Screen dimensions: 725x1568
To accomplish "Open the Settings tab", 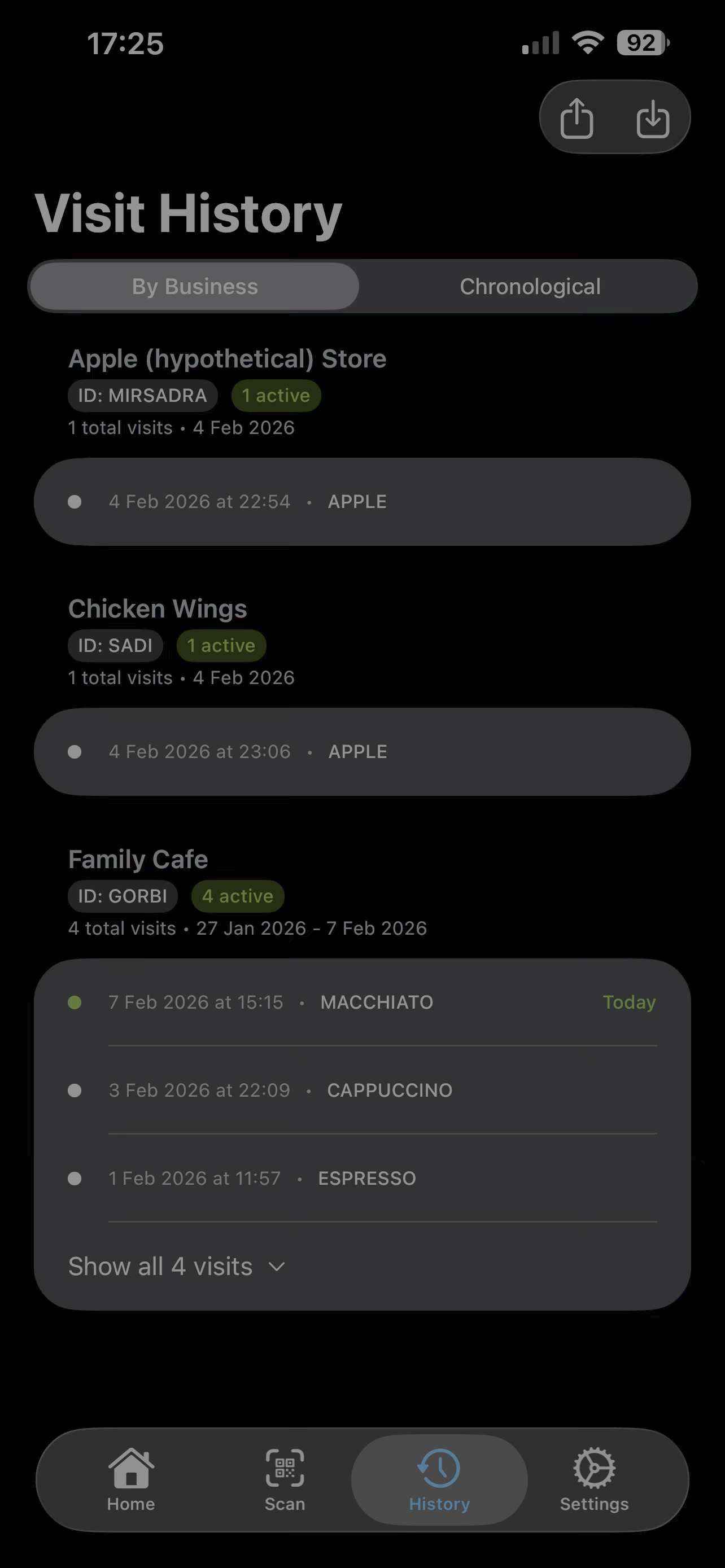I will point(594,1479).
